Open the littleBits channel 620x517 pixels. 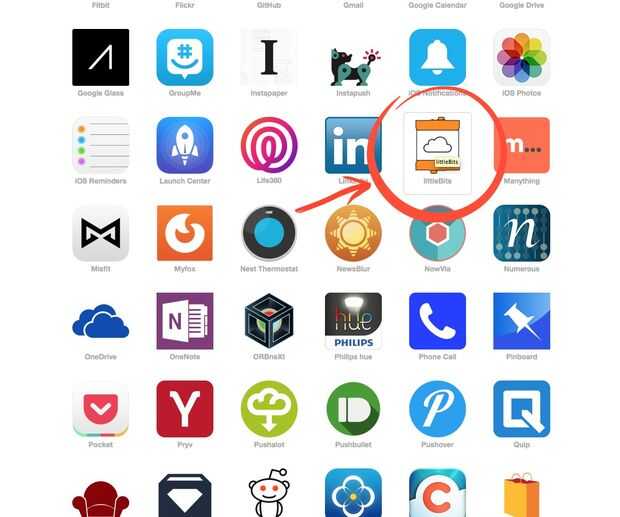pyautogui.click(x=437, y=148)
